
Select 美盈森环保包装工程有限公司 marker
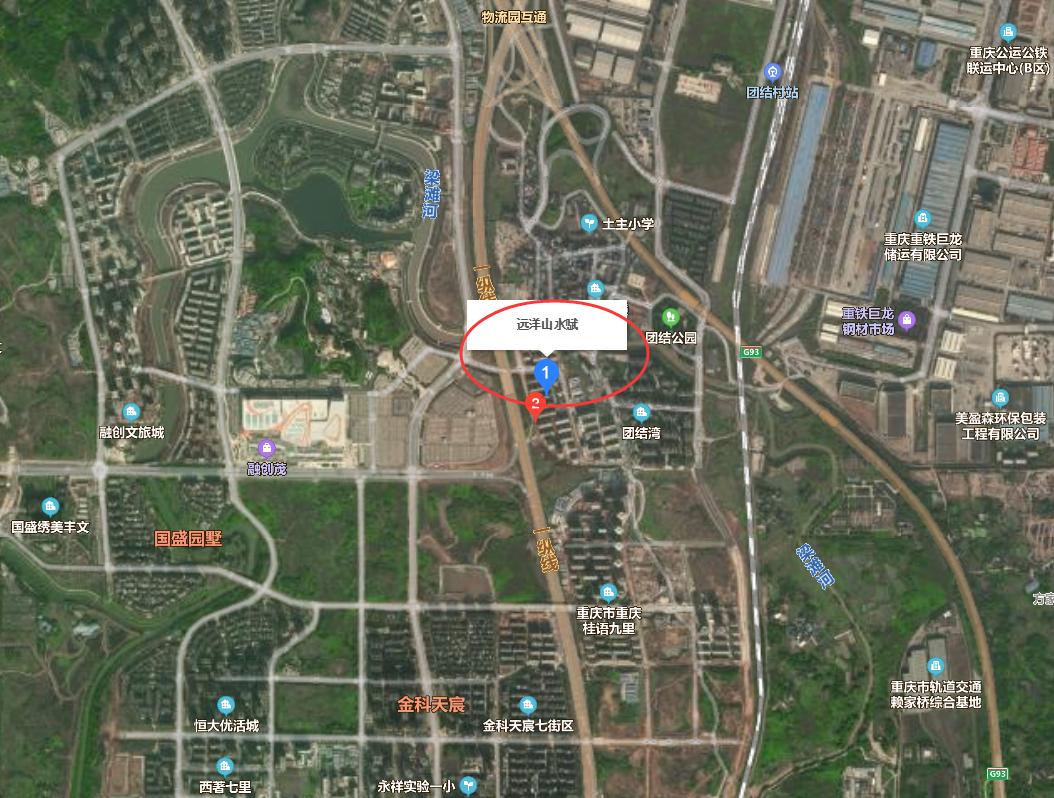(x=1000, y=398)
